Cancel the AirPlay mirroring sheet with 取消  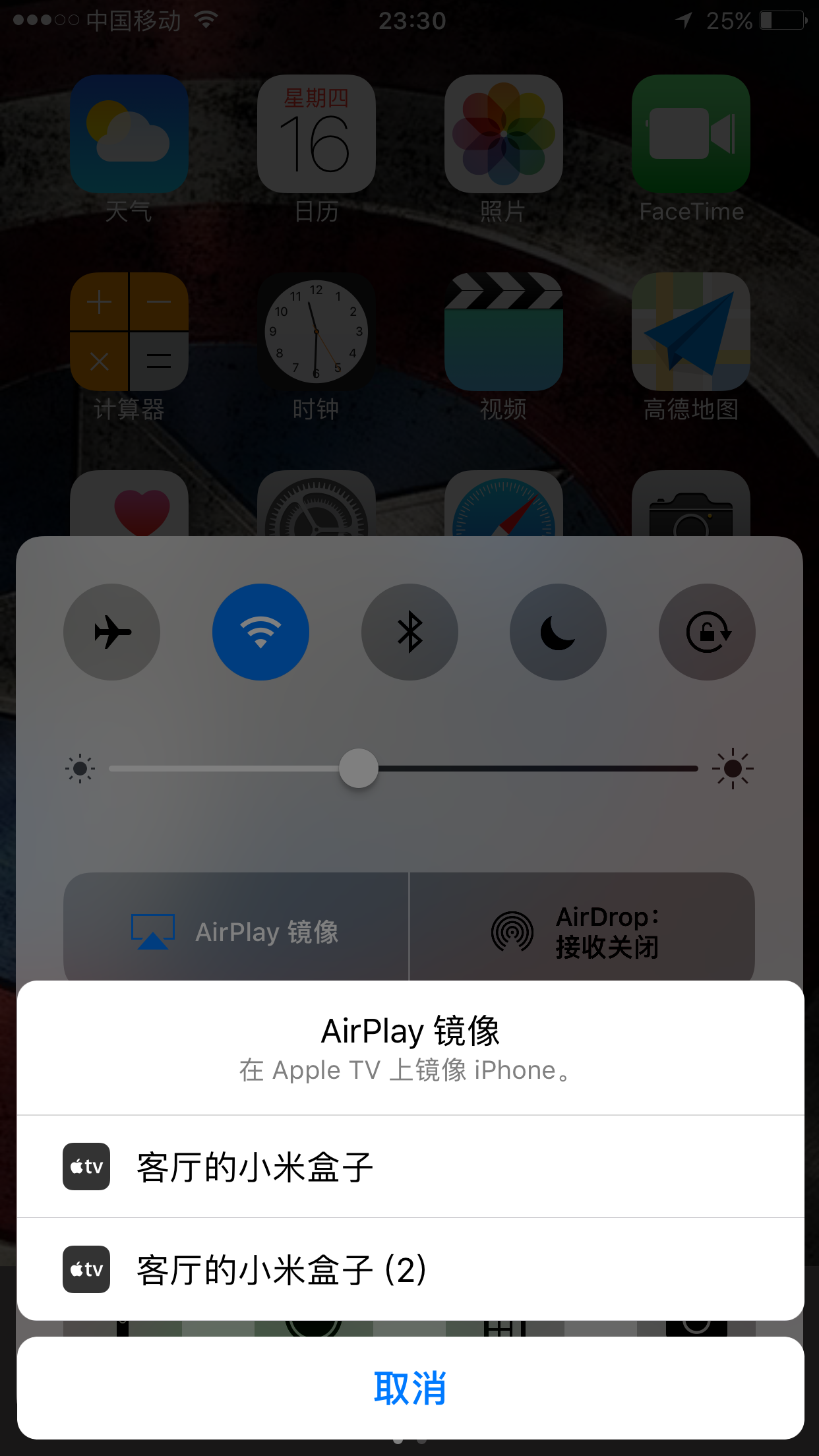tap(409, 1388)
